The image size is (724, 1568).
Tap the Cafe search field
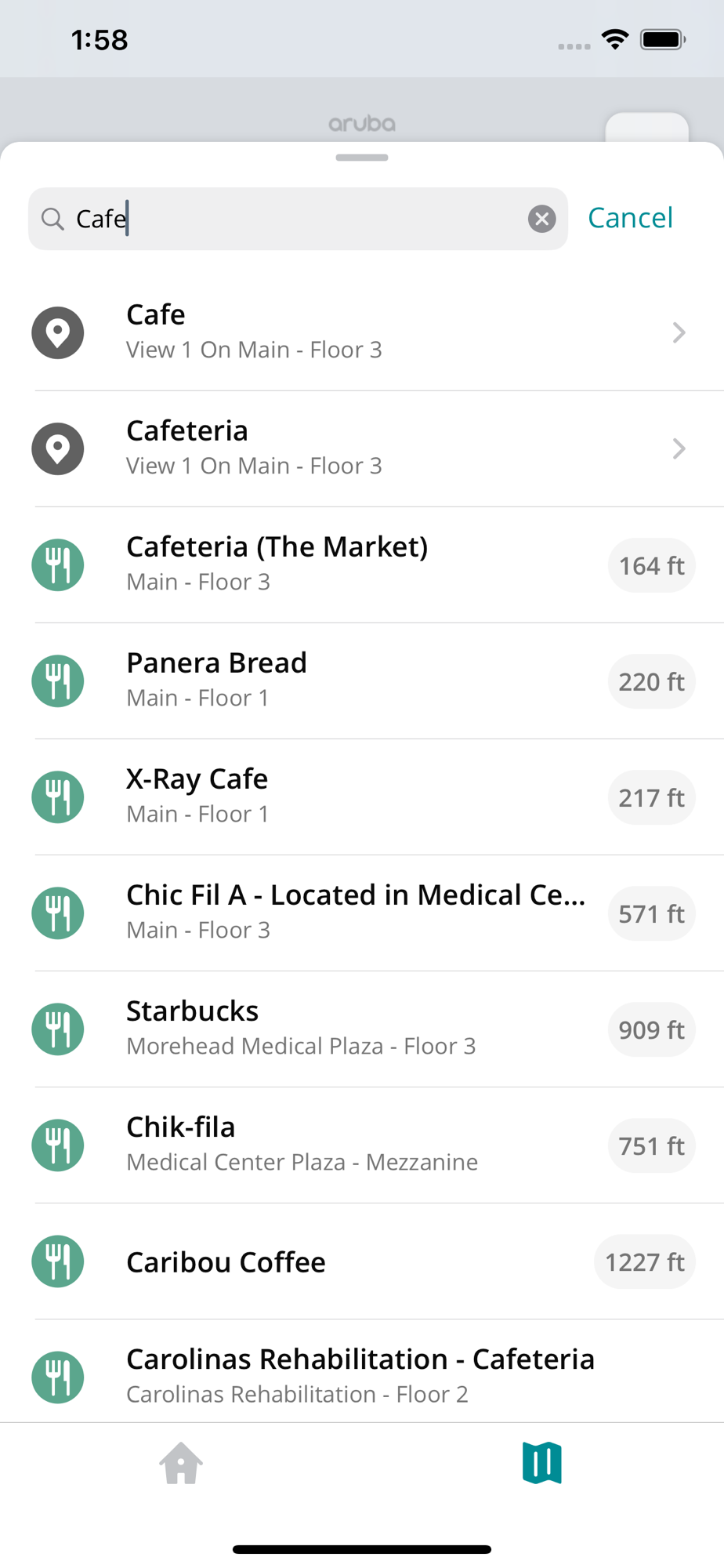click(x=298, y=219)
